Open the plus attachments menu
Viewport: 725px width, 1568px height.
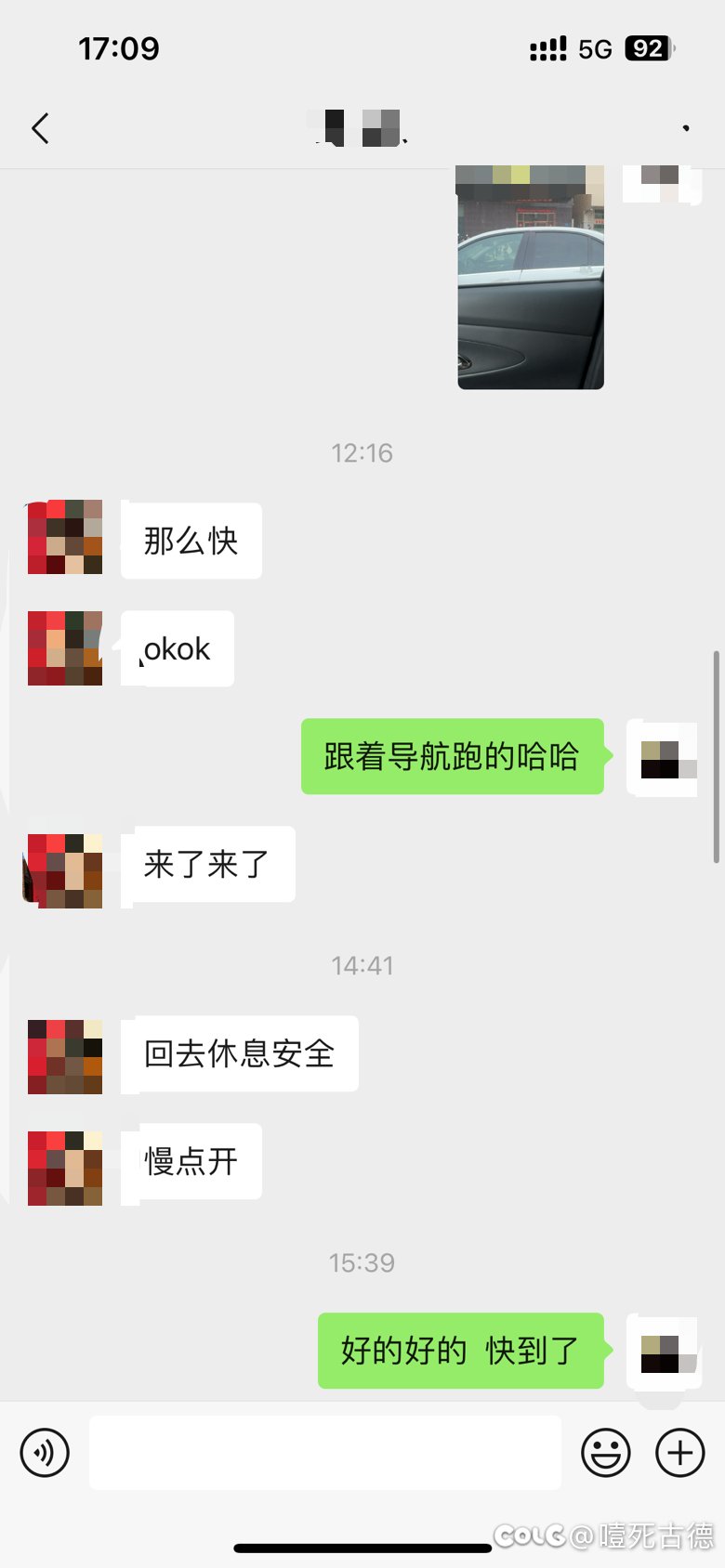(680, 1452)
